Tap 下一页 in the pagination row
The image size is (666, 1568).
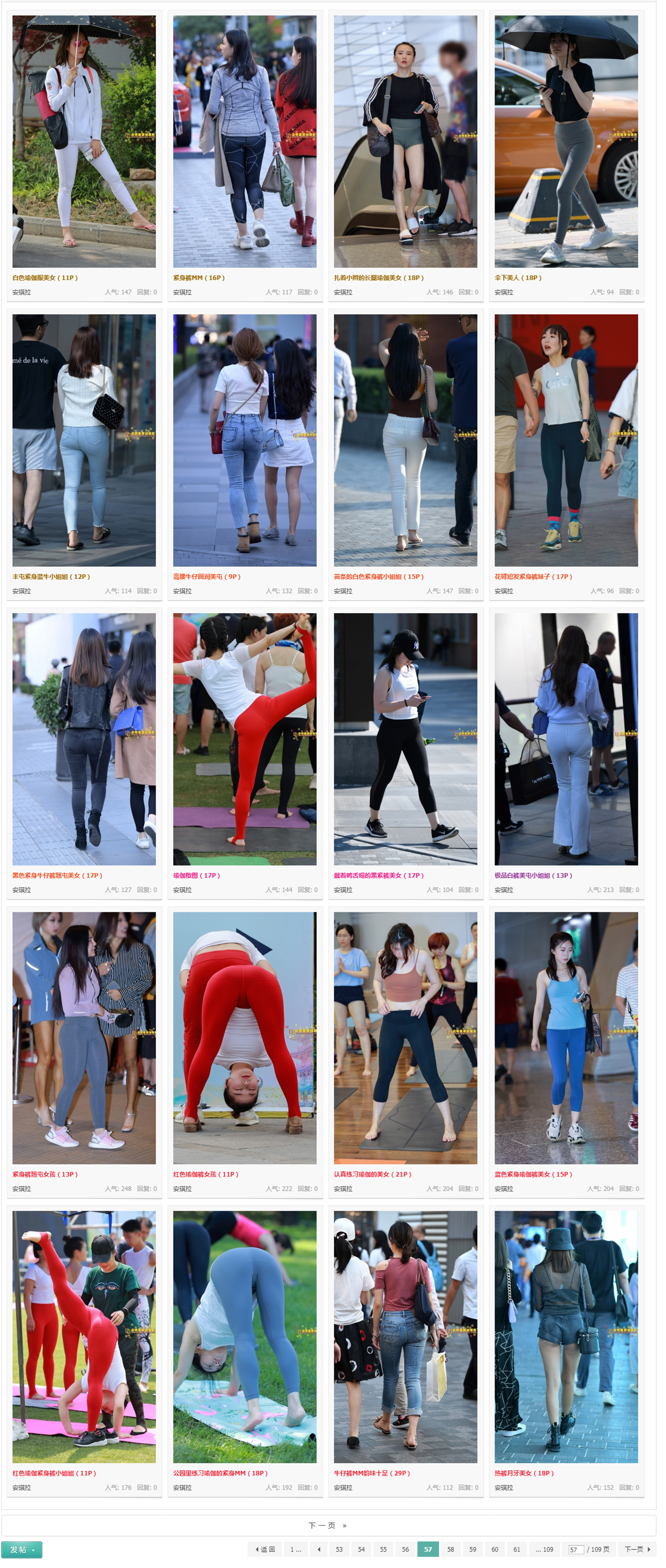coord(637,1549)
